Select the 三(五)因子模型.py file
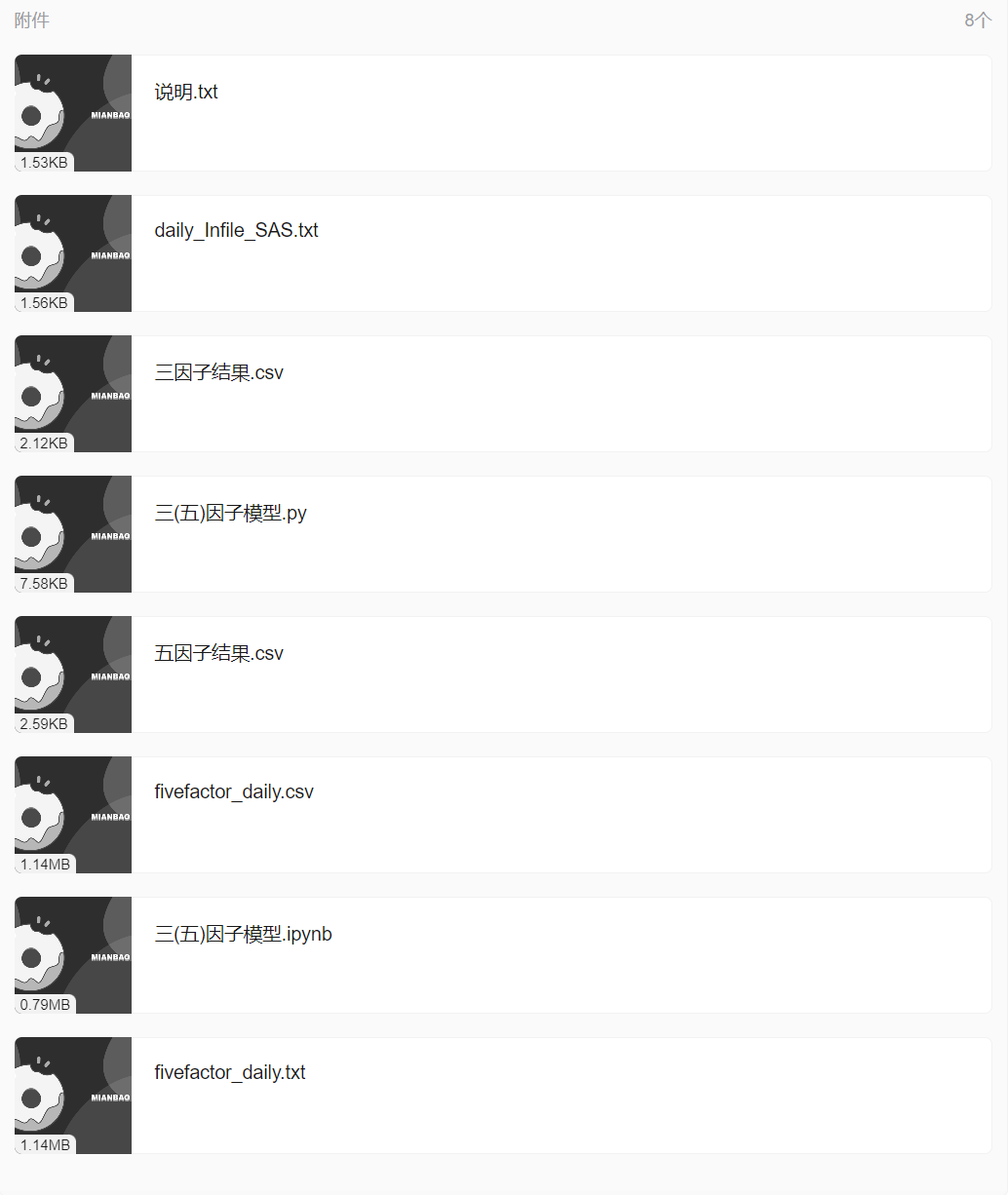Image resolution: width=1008 pixels, height=1195 pixels. (x=230, y=513)
